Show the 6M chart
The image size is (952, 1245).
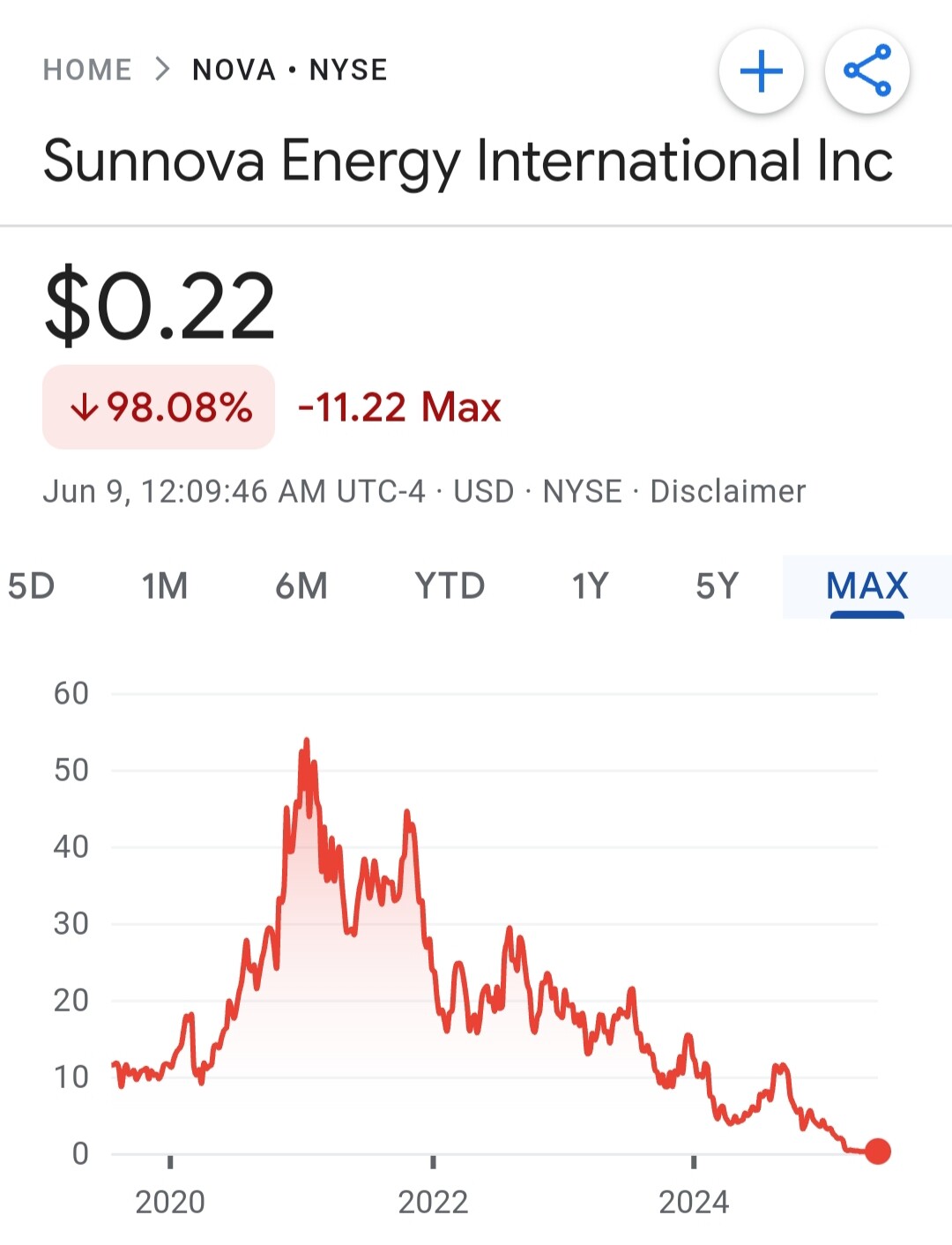click(x=301, y=586)
